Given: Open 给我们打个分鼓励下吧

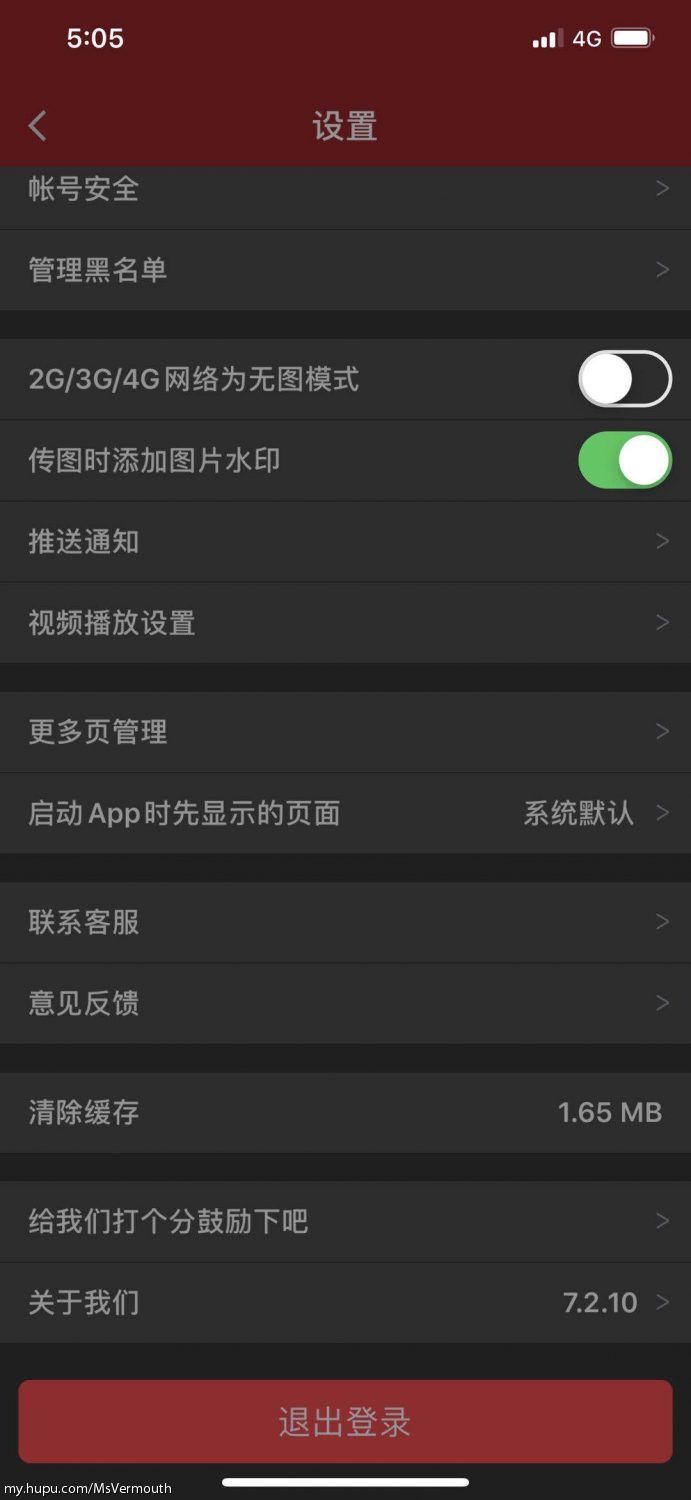Looking at the screenshot, I should (345, 1221).
